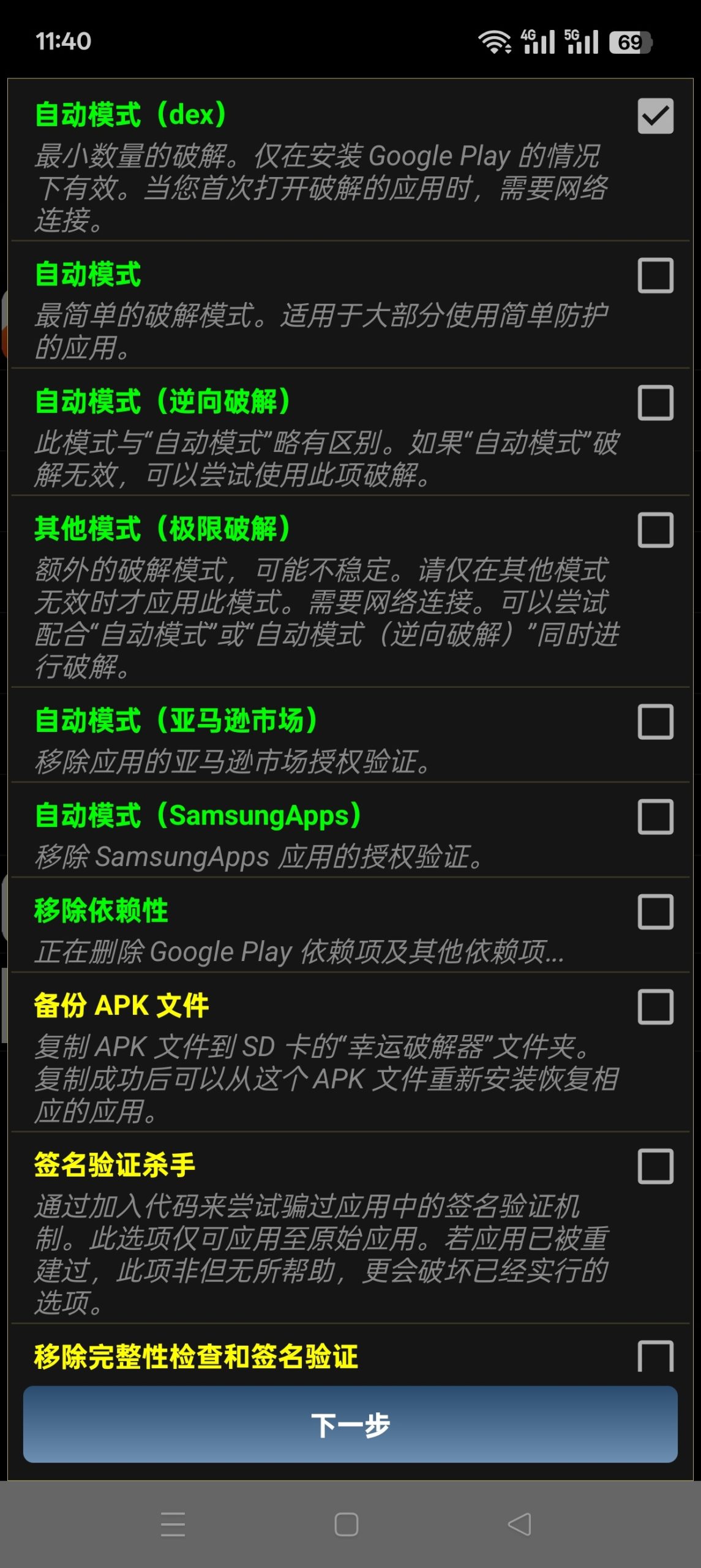Tap the battery indicator showing 69
The height and width of the screenshot is (1568, 701).
632,40
